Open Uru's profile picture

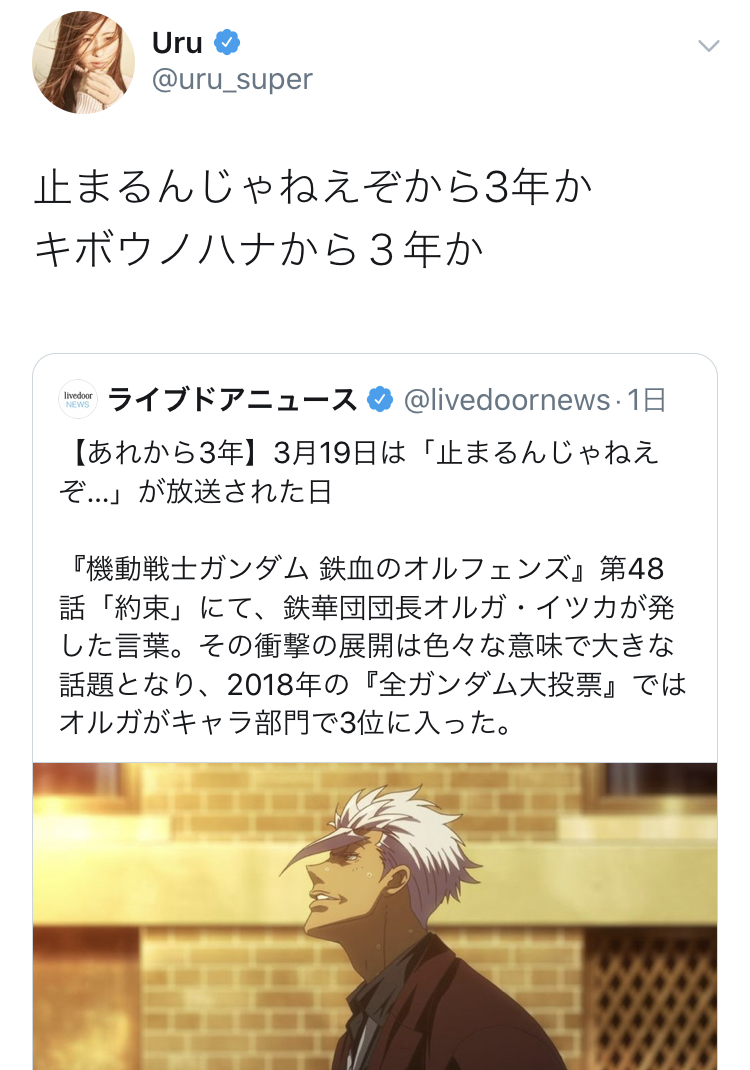click(x=84, y=64)
